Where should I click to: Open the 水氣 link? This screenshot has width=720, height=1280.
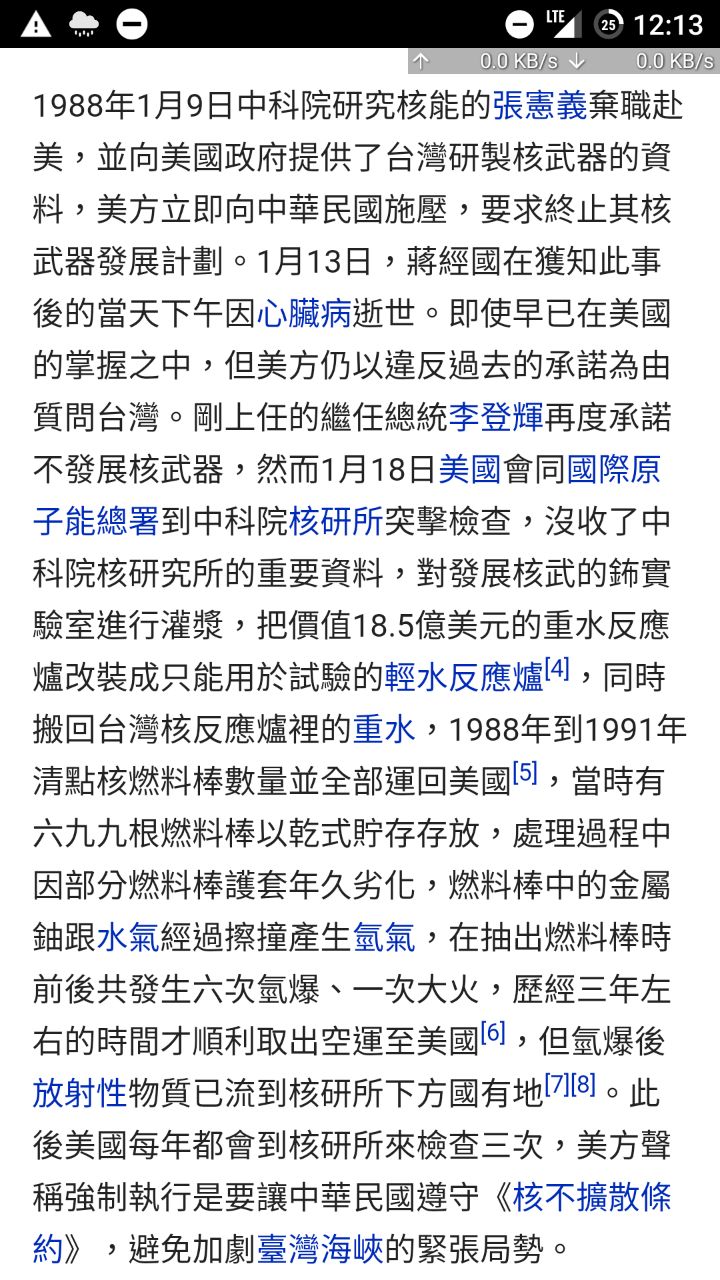(128, 938)
